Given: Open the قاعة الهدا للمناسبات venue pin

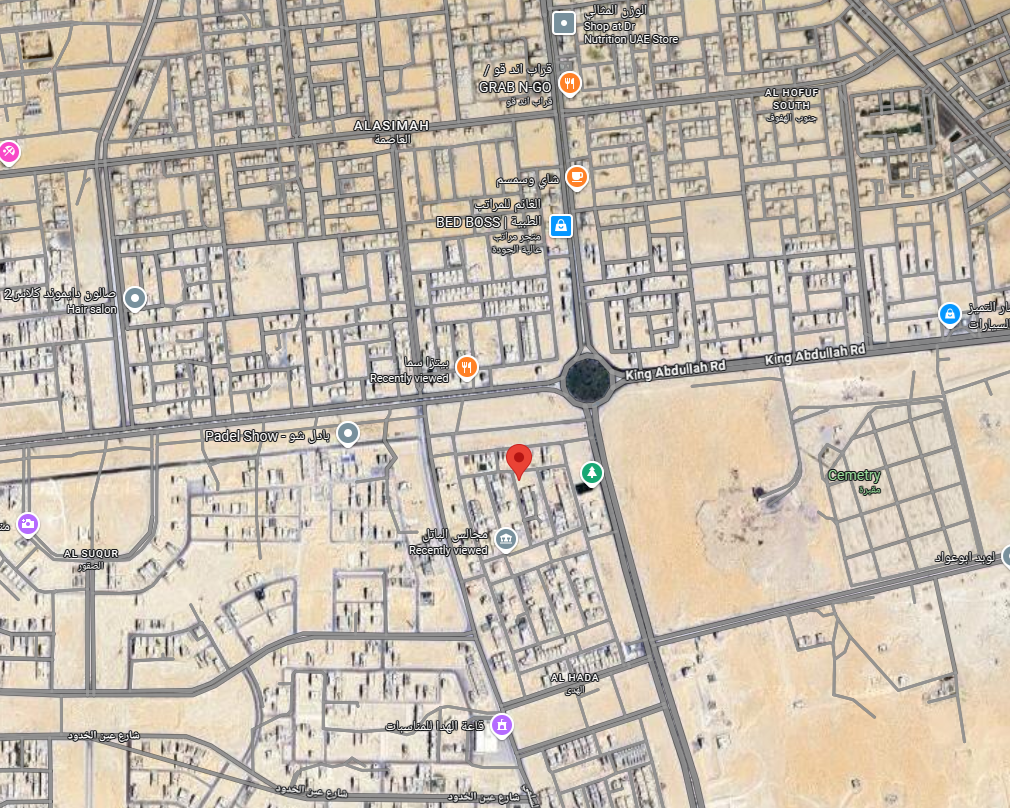Looking at the screenshot, I should point(503,724).
